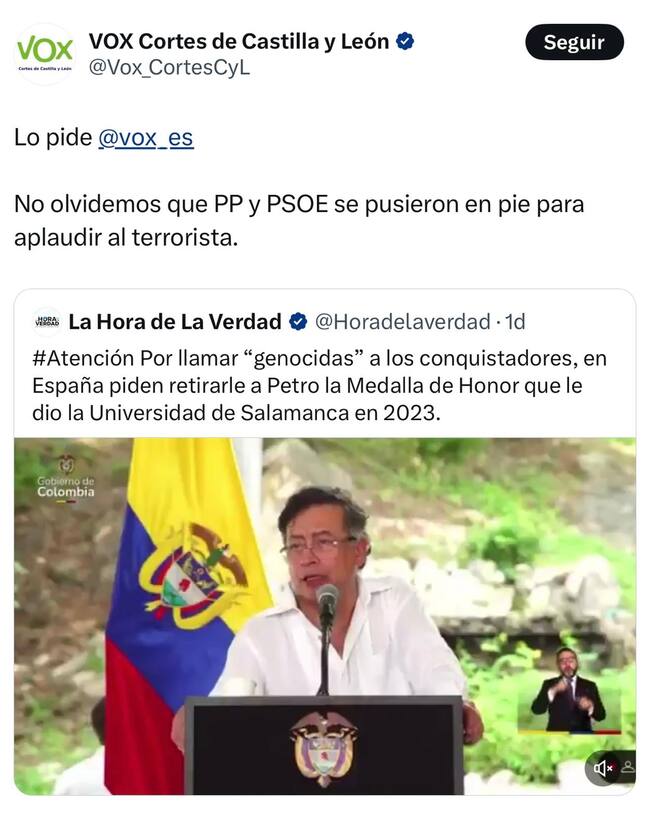Screen dimensions: 650x831
Task: Unmute the video sound
Action: coord(603,768)
